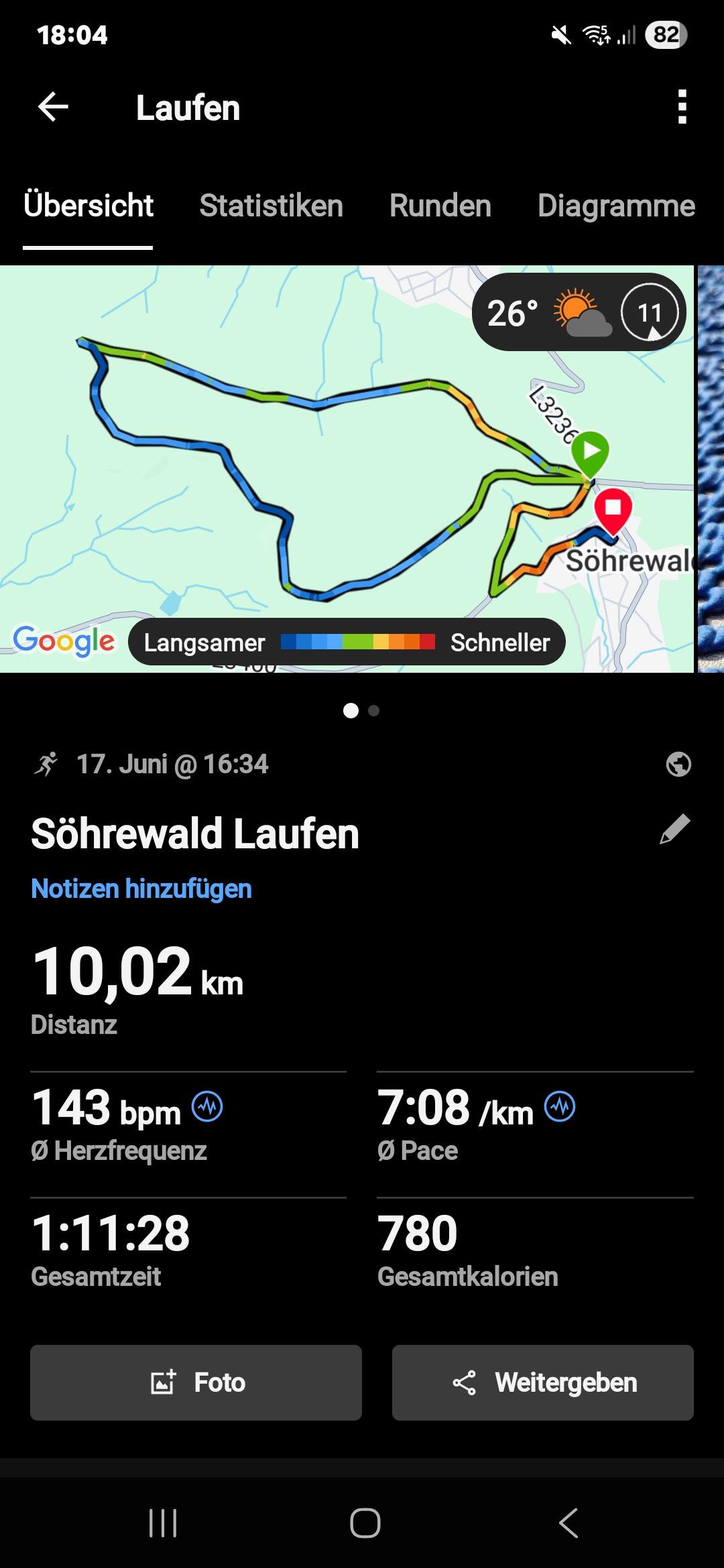Open the three-dot overflow menu
The width and height of the screenshot is (724, 1568).
(682, 107)
